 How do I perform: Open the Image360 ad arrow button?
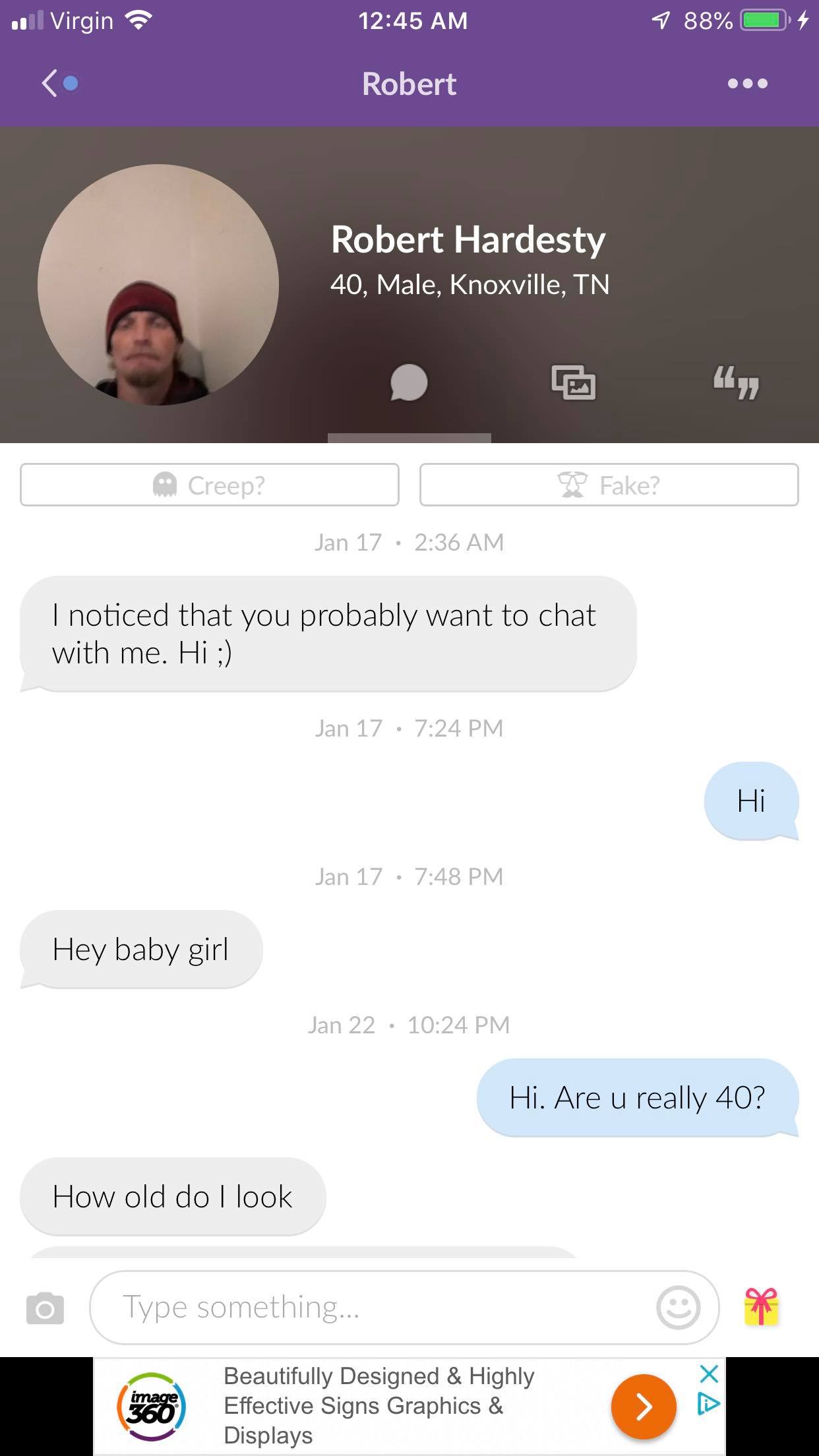coord(643,1407)
